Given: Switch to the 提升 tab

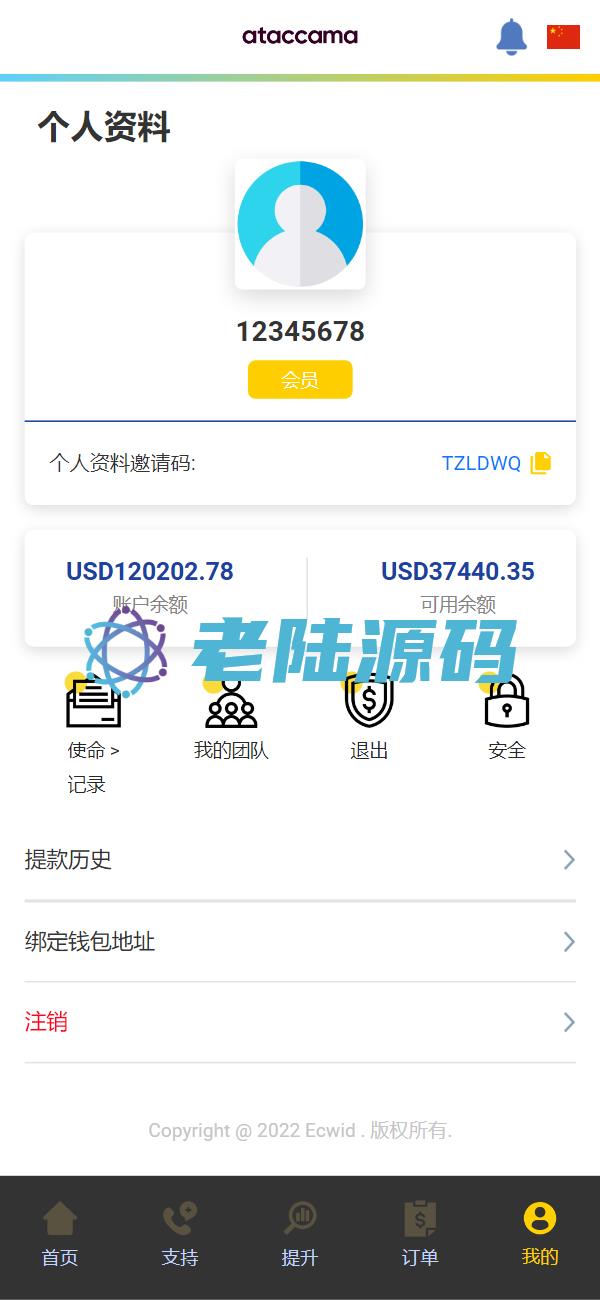Looking at the screenshot, I should point(300,1236).
